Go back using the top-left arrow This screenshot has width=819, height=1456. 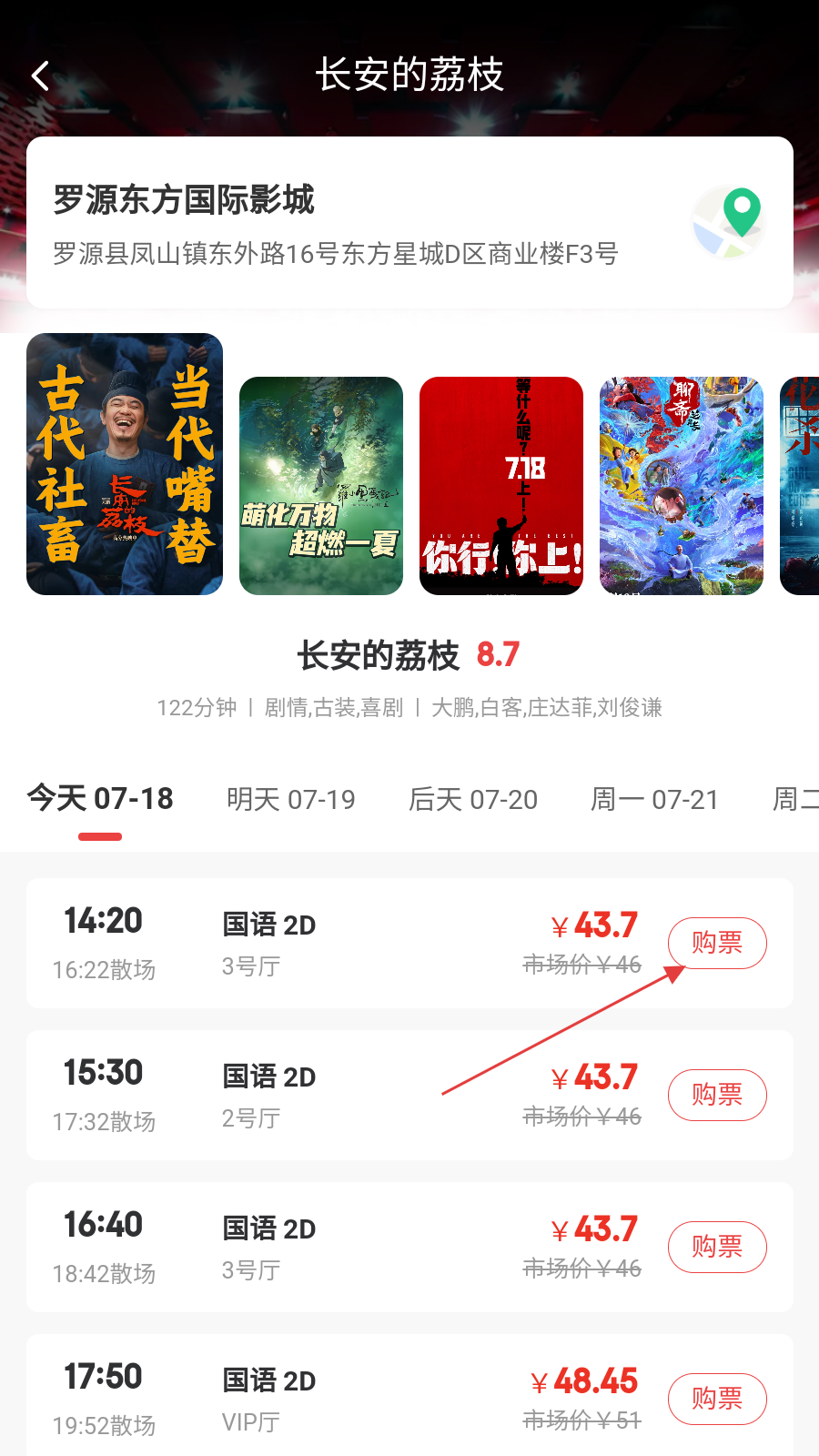tap(40, 76)
